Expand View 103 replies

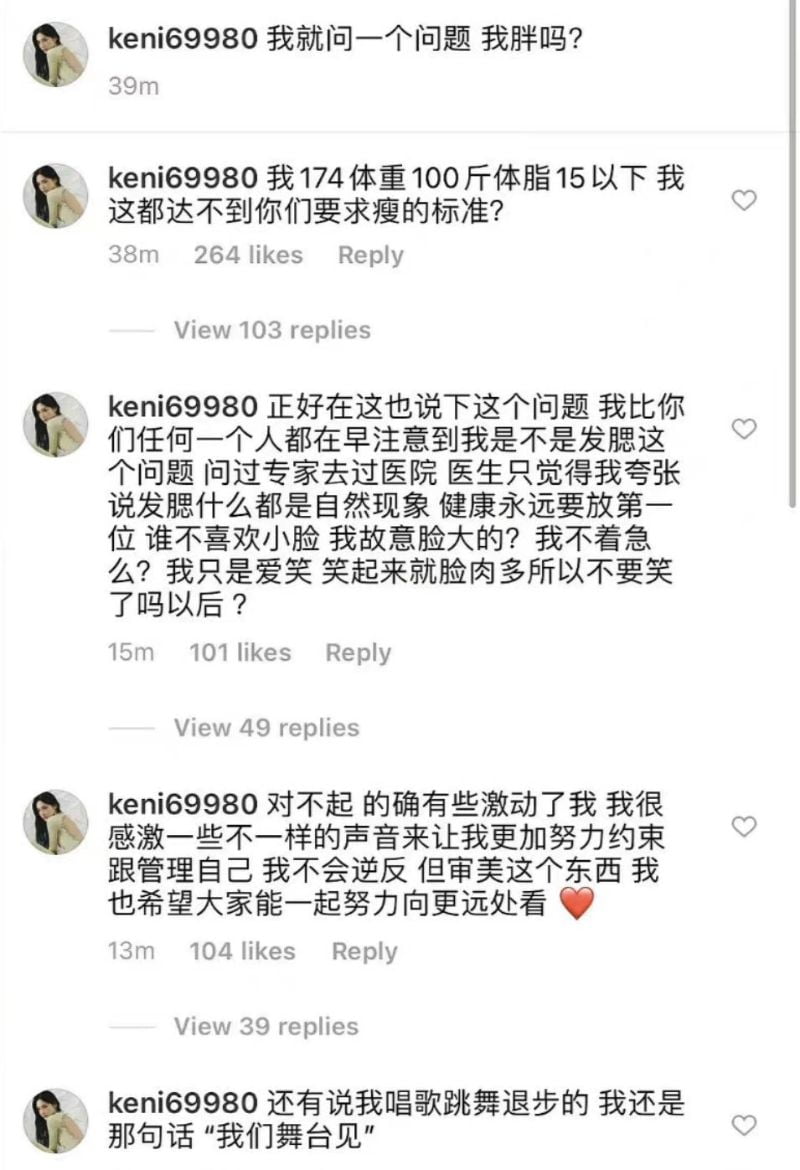click(272, 330)
